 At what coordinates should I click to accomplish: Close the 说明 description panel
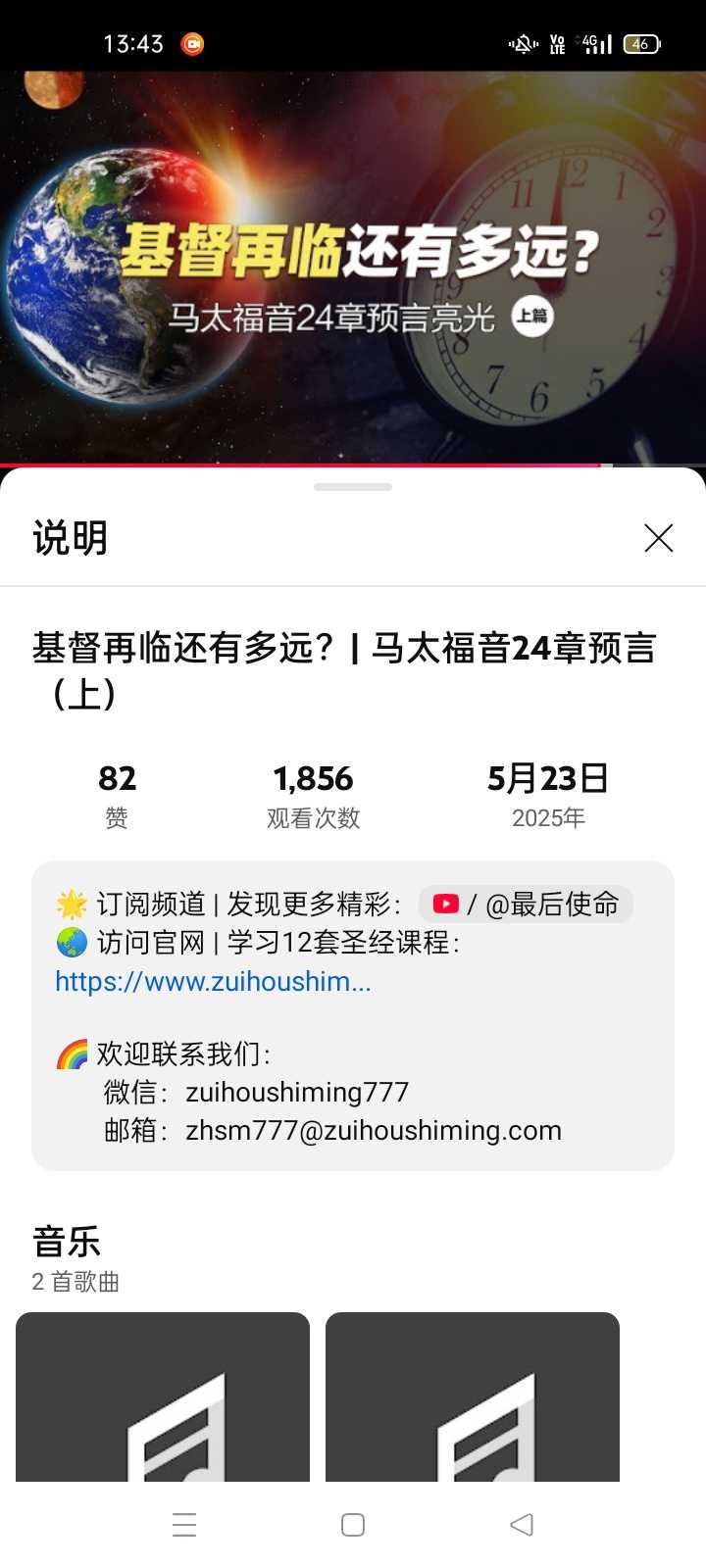point(658,537)
